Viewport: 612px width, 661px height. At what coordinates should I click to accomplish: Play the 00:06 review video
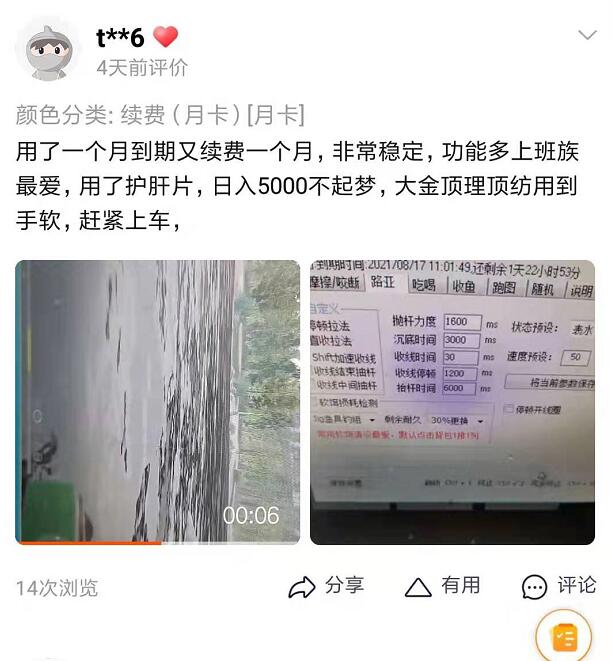pyautogui.click(x=157, y=402)
